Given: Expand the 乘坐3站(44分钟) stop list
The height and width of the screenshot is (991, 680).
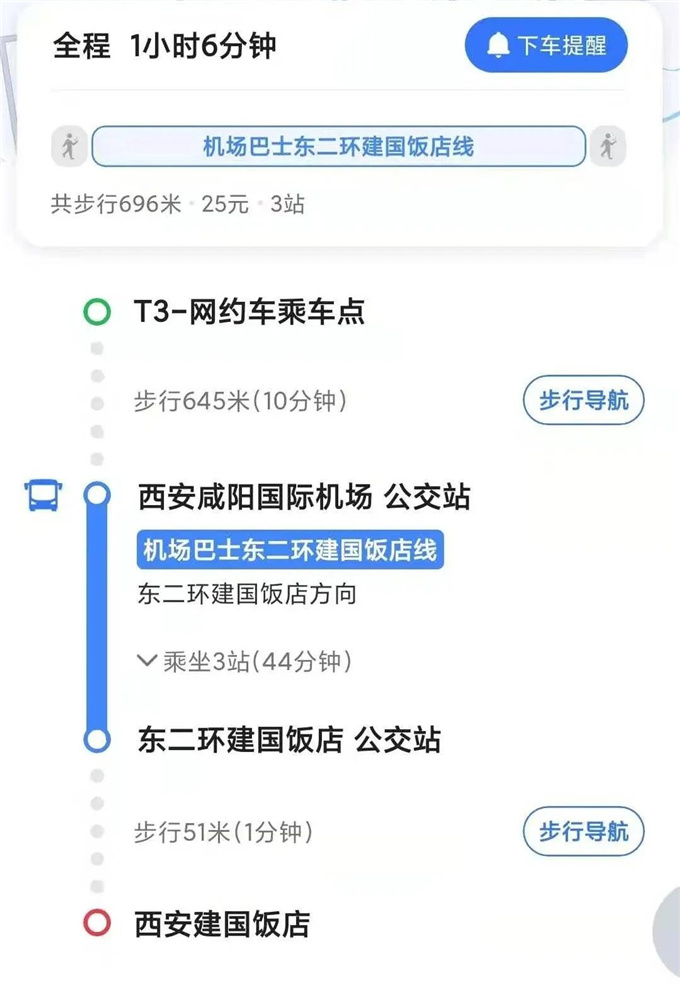Looking at the screenshot, I should [245, 661].
